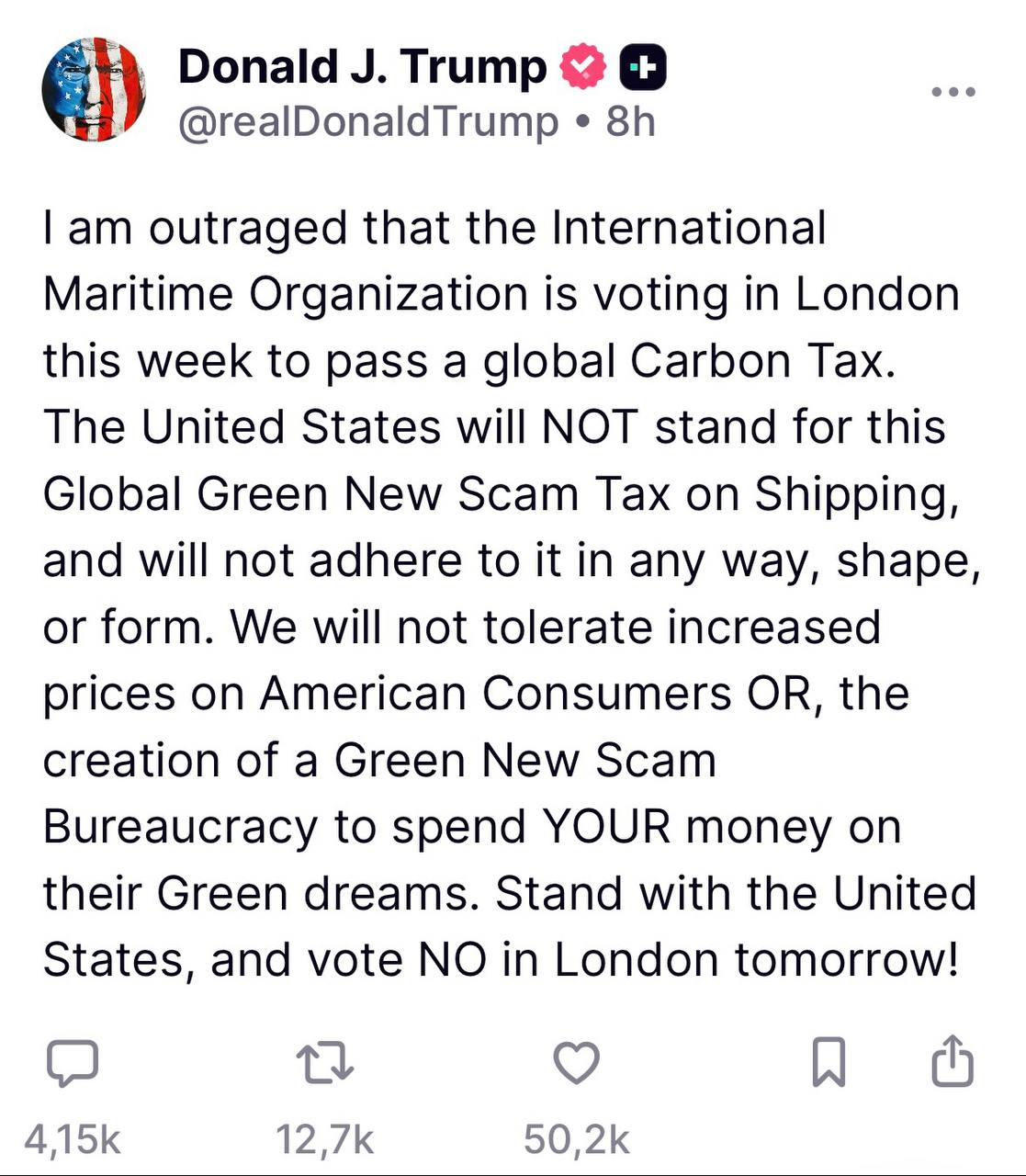The image size is (1026, 1176).
Task: Like the post with the heart icon
Action: (577, 1064)
